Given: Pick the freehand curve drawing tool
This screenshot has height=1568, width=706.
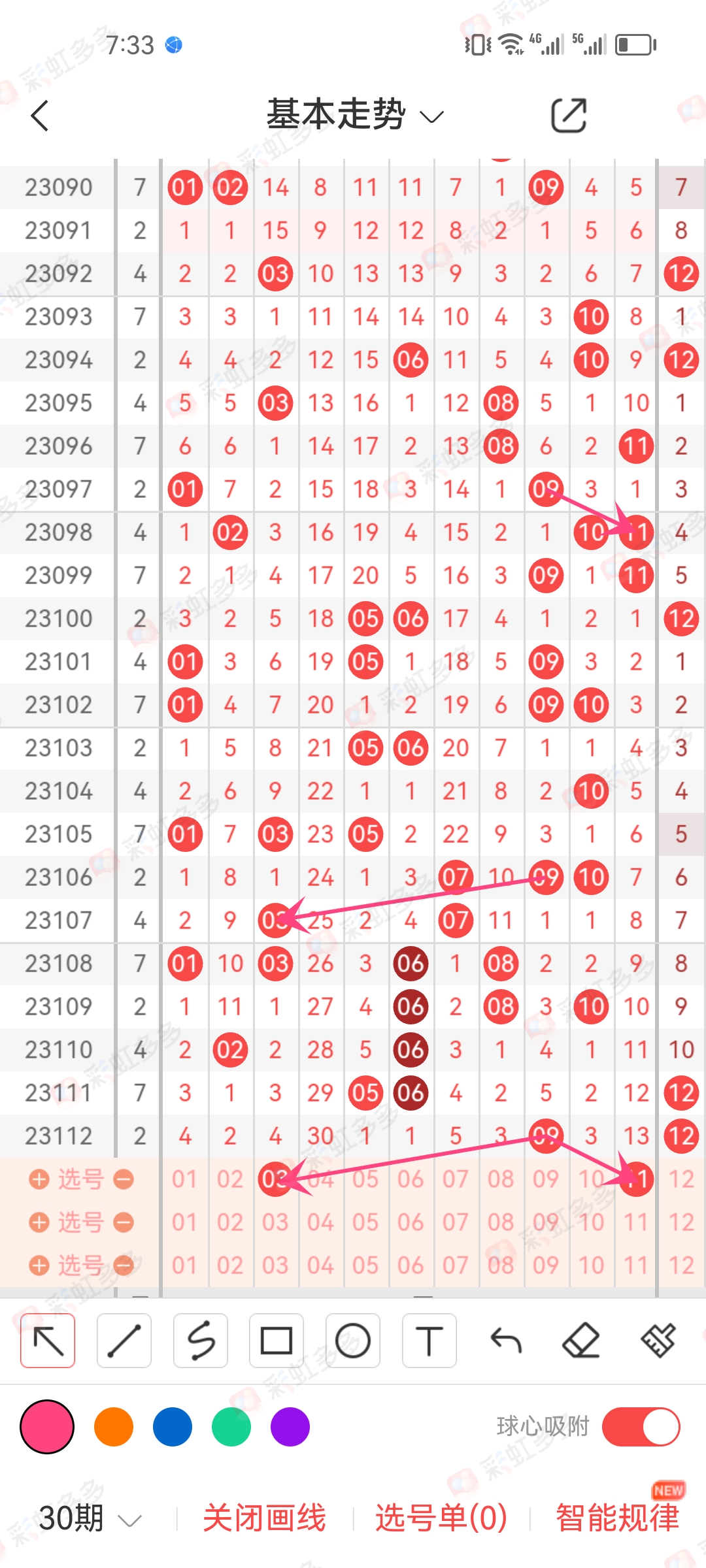Looking at the screenshot, I should pos(201,1341).
